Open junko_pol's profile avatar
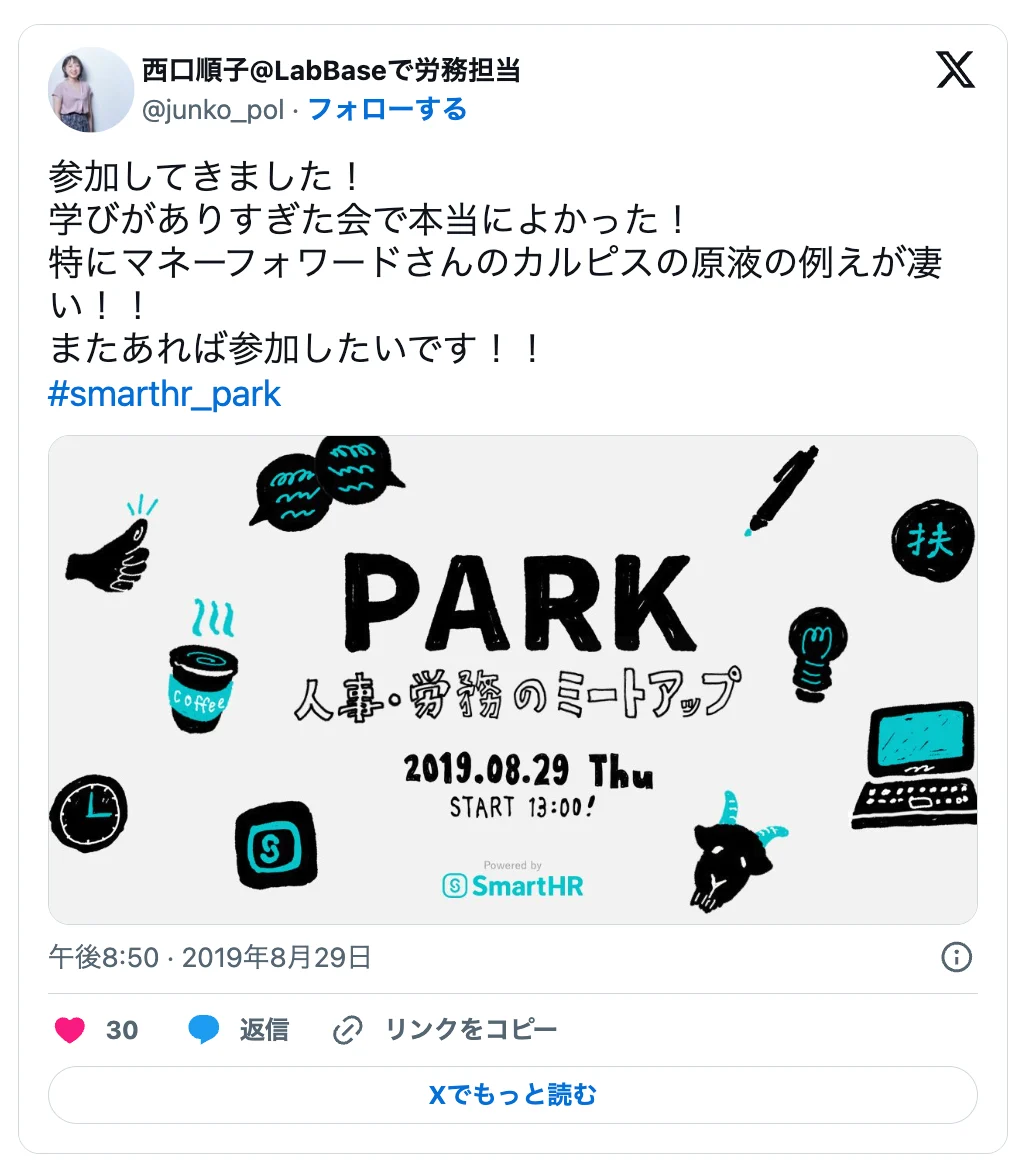This screenshot has height=1172, width=1026. 91,90
